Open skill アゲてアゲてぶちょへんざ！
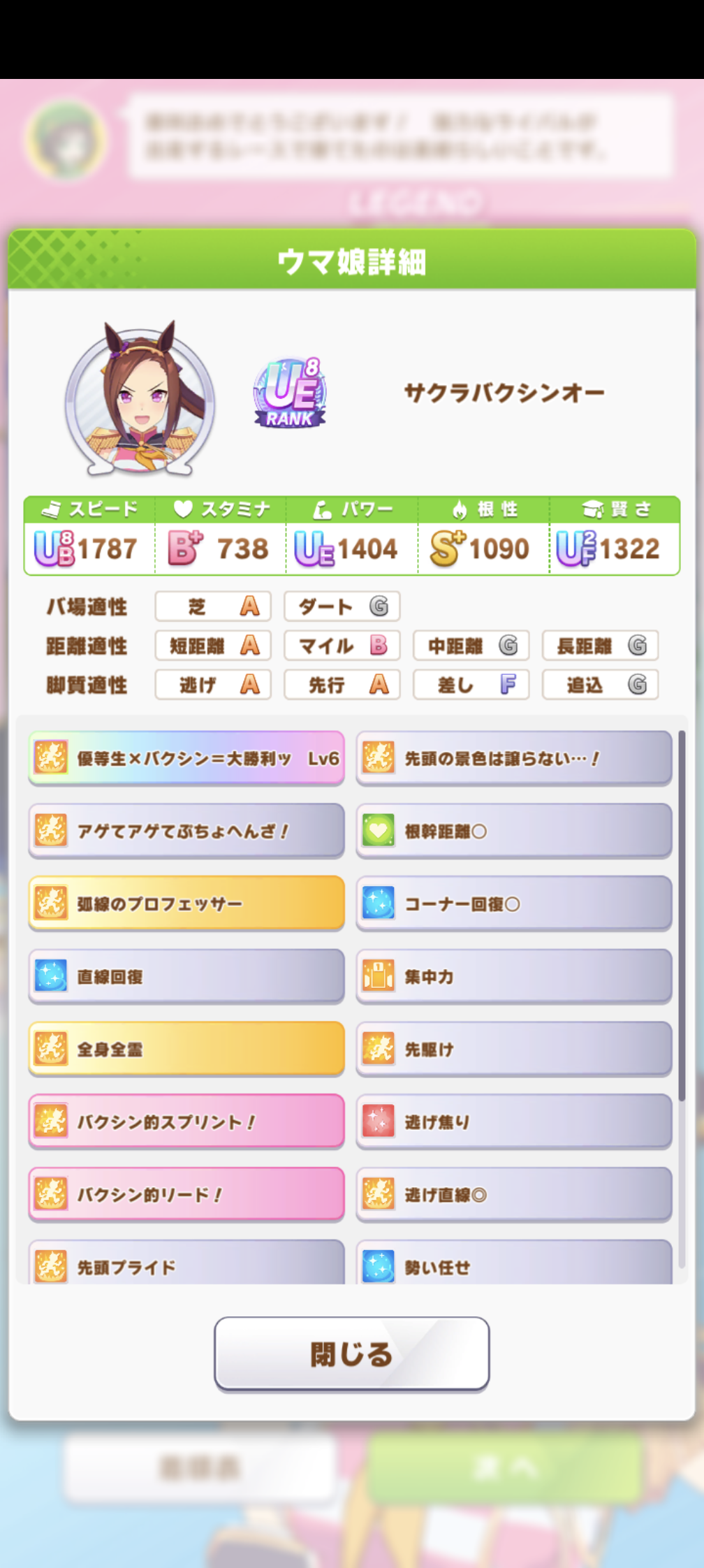Screen dimensions: 704x1568 point(186,831)
